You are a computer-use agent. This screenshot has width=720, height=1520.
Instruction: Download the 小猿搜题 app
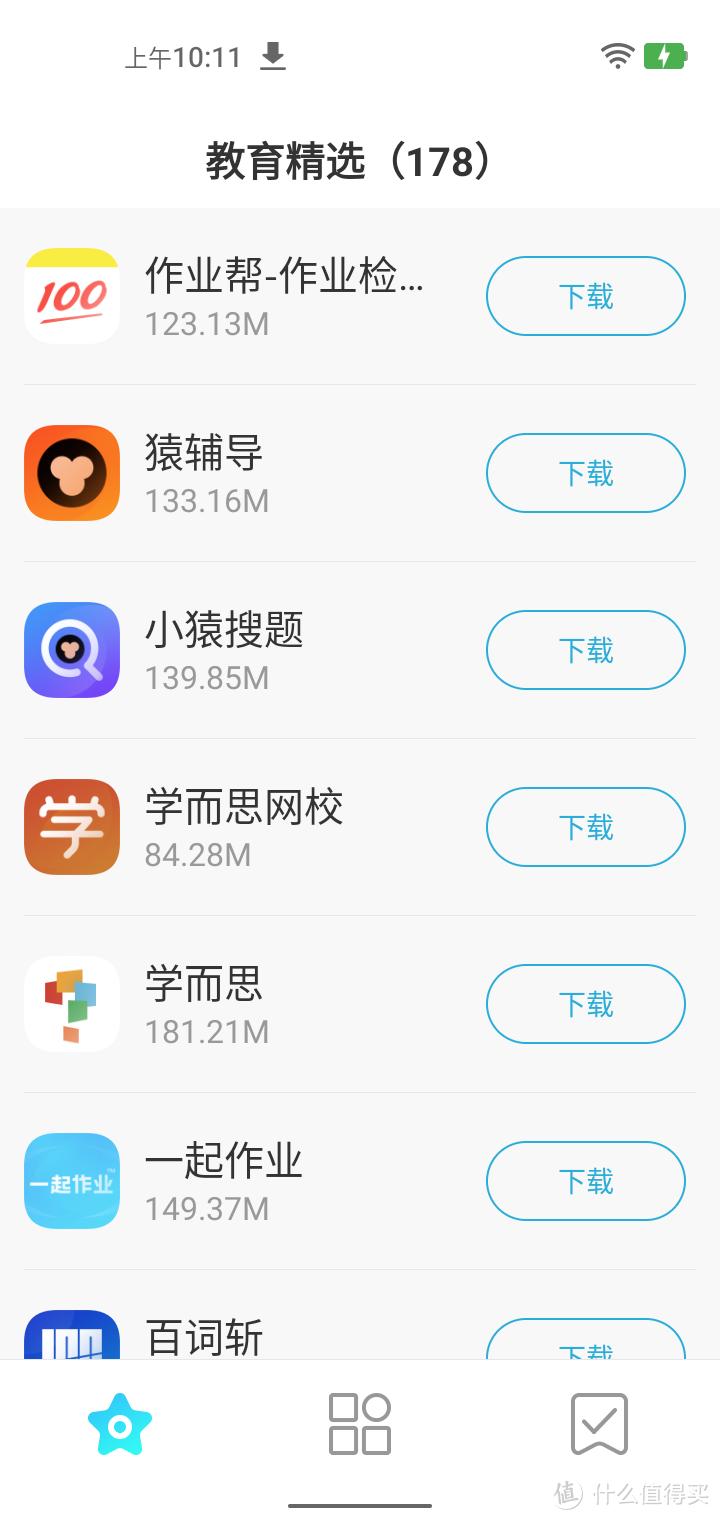click(585, 650)
